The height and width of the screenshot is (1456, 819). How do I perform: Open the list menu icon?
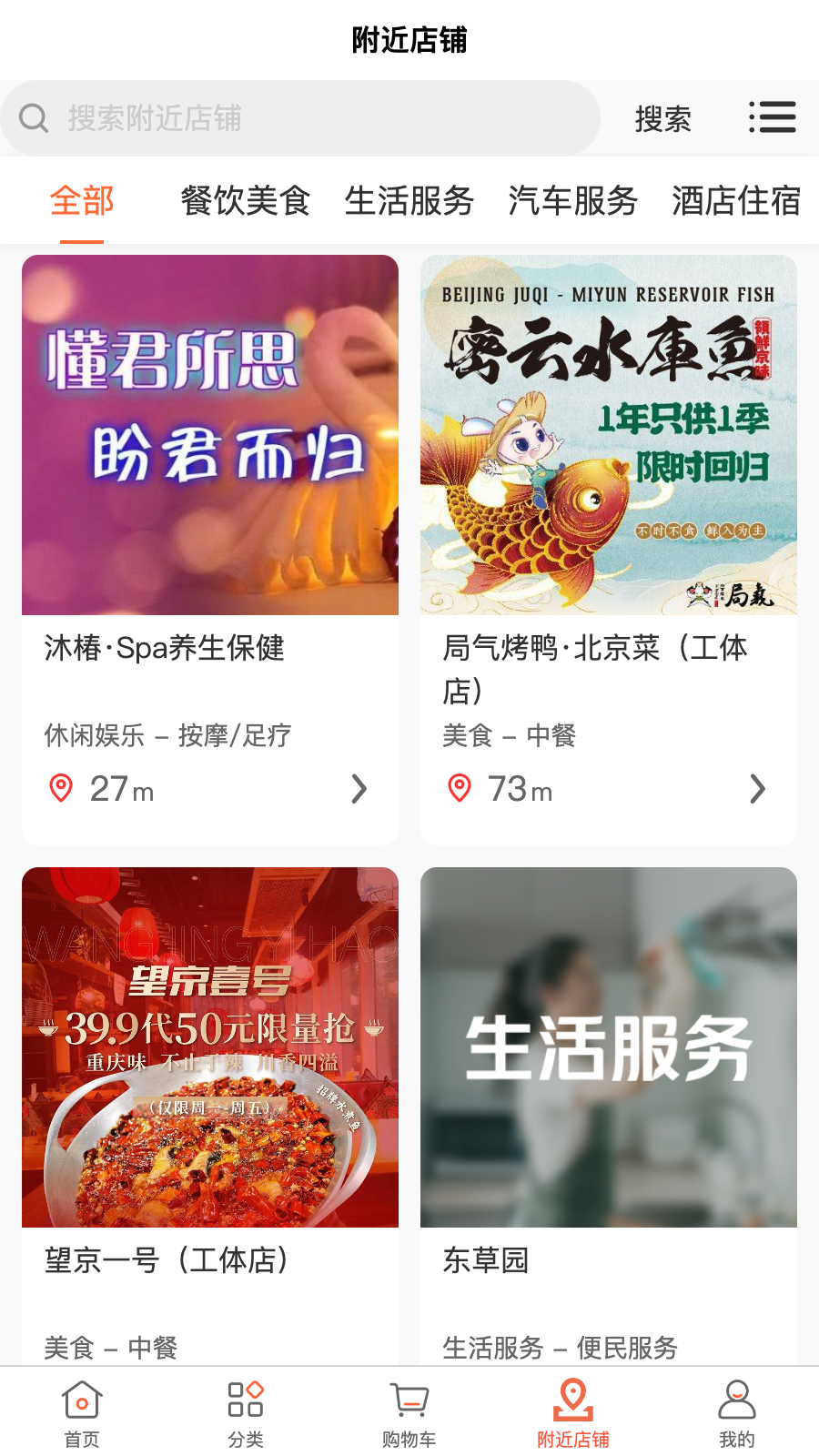[x=772, y=117]
